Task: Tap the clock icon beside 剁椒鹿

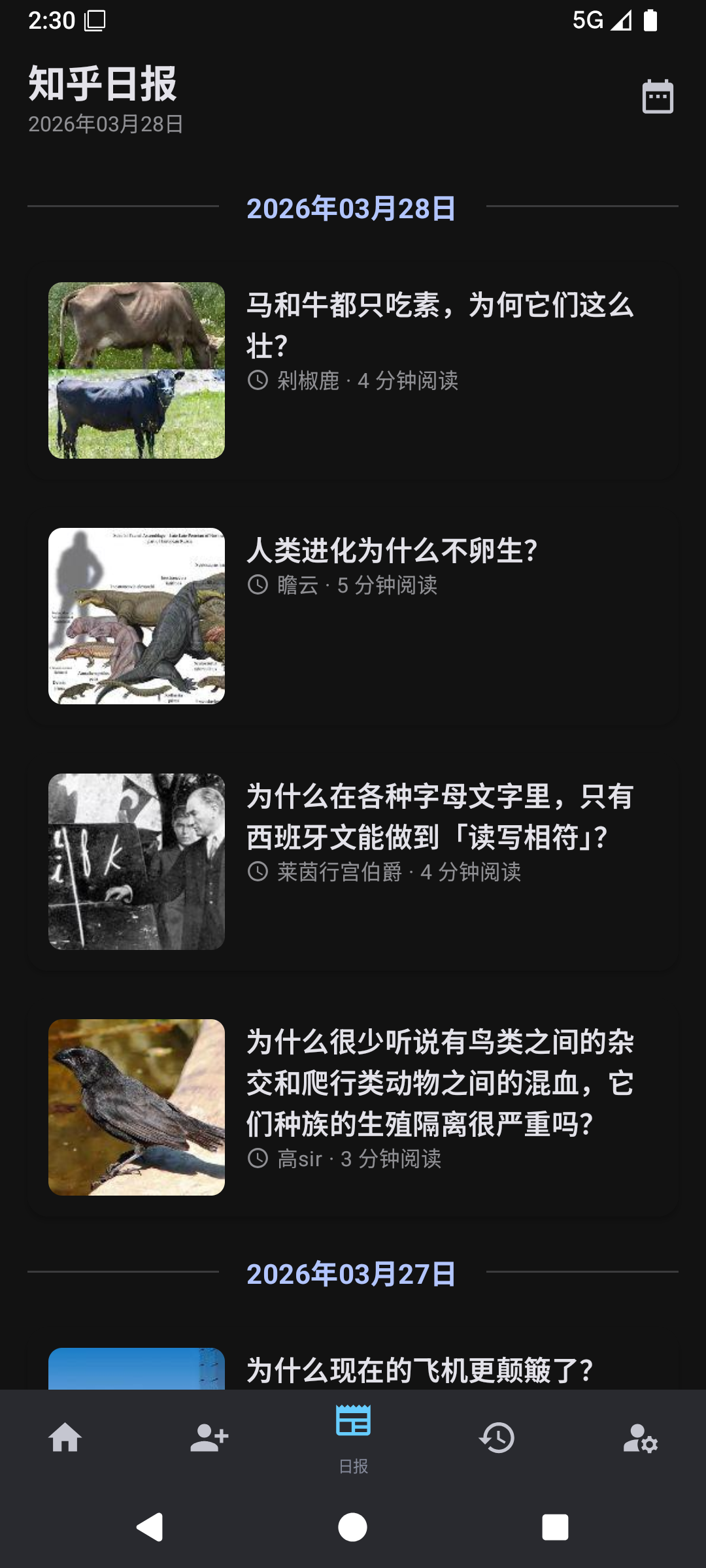Action: point(258,381)
